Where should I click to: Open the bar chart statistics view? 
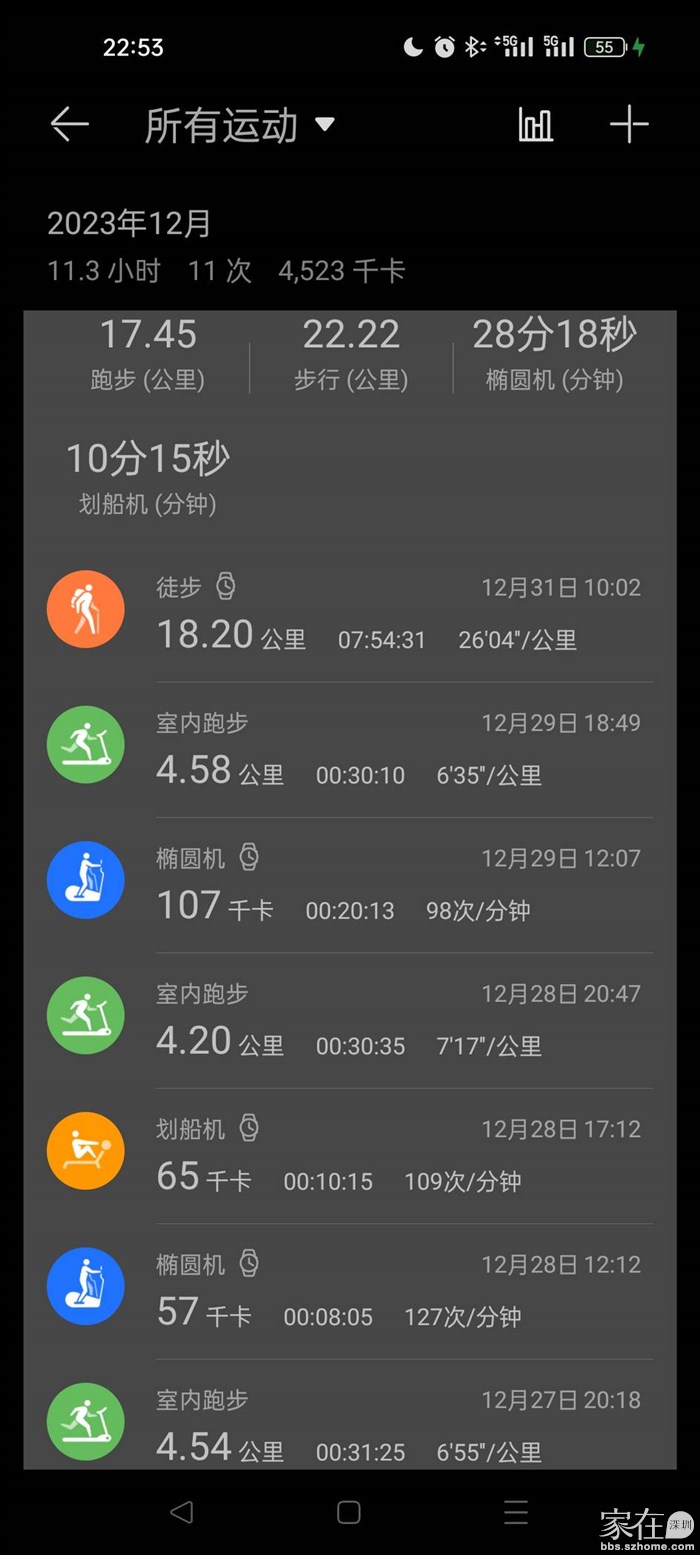535,125
